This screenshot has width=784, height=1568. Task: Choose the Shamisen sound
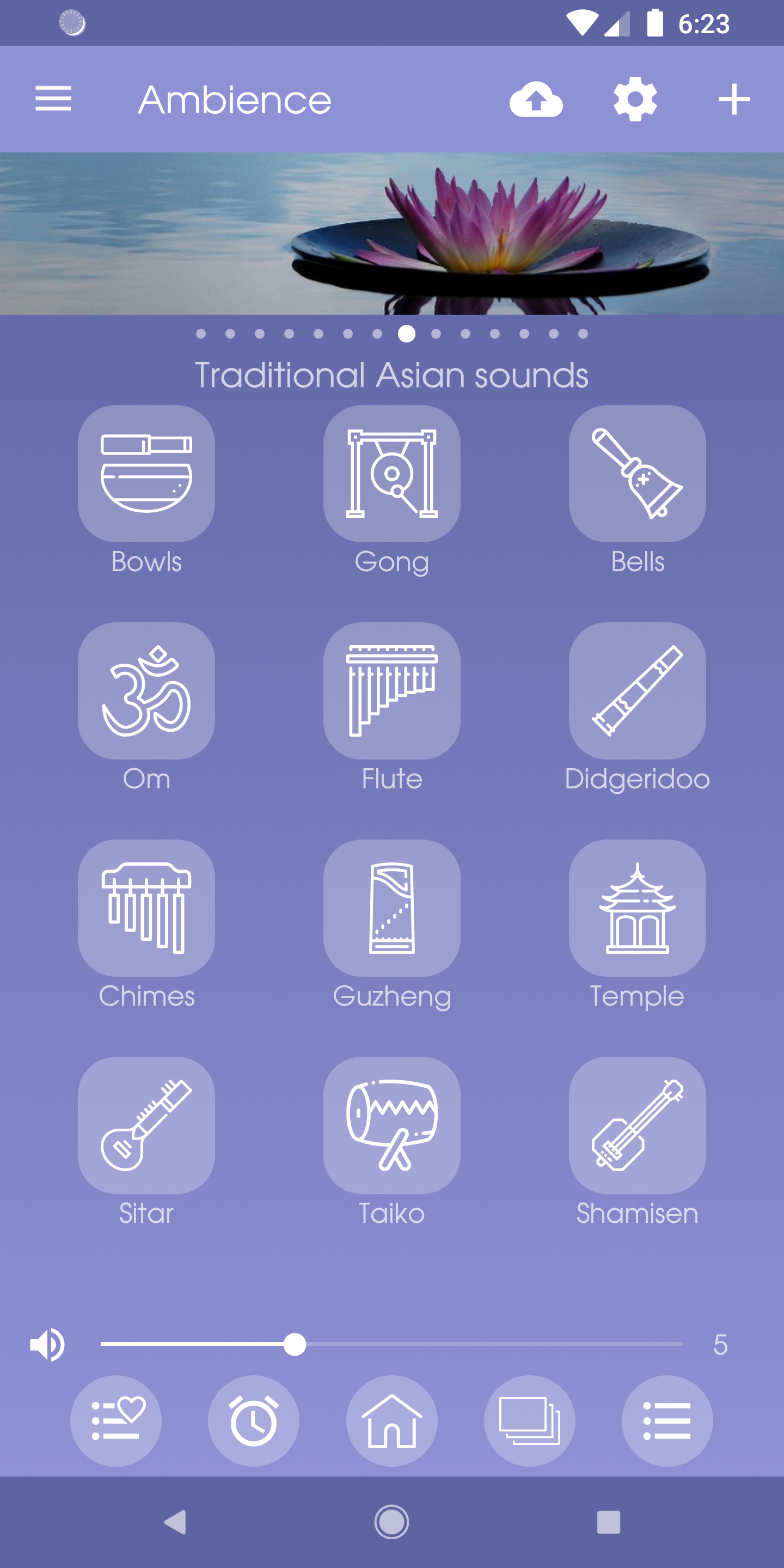(x=636, y=1125)
